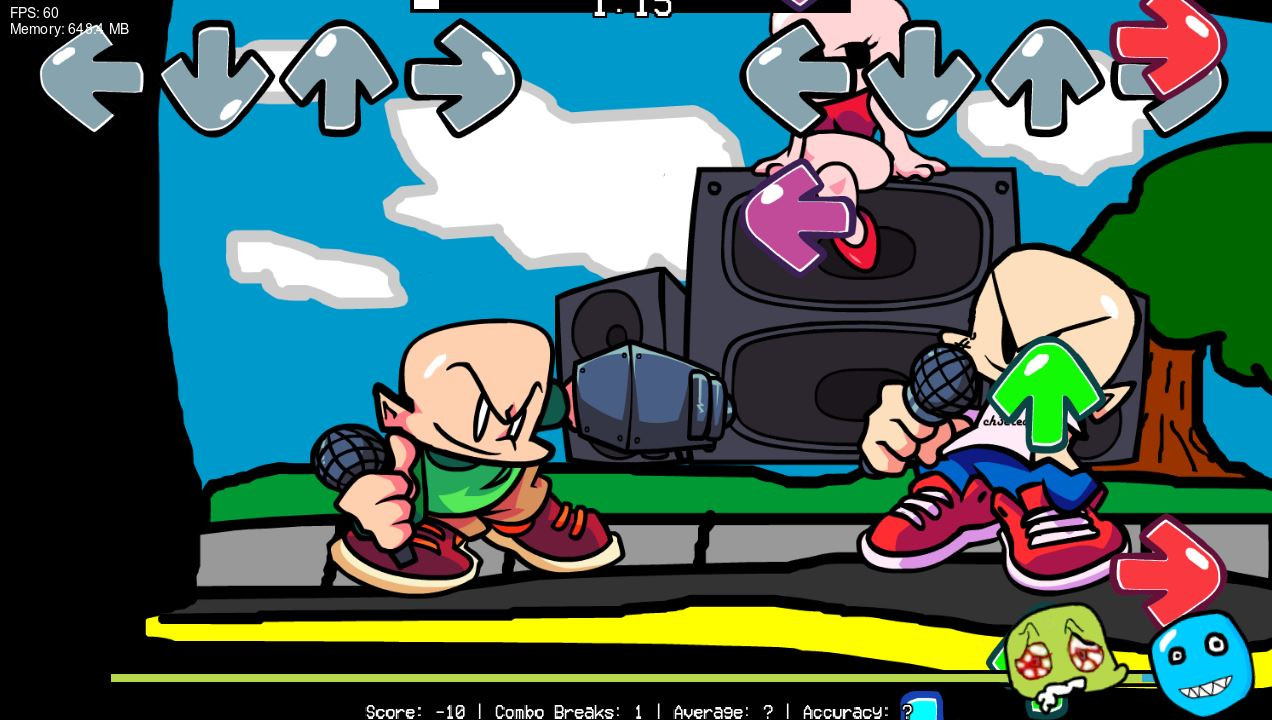Hit the player's left arrow receptor
The height and width of the screenshot is (720, 1272).
(x=795, y=77)
